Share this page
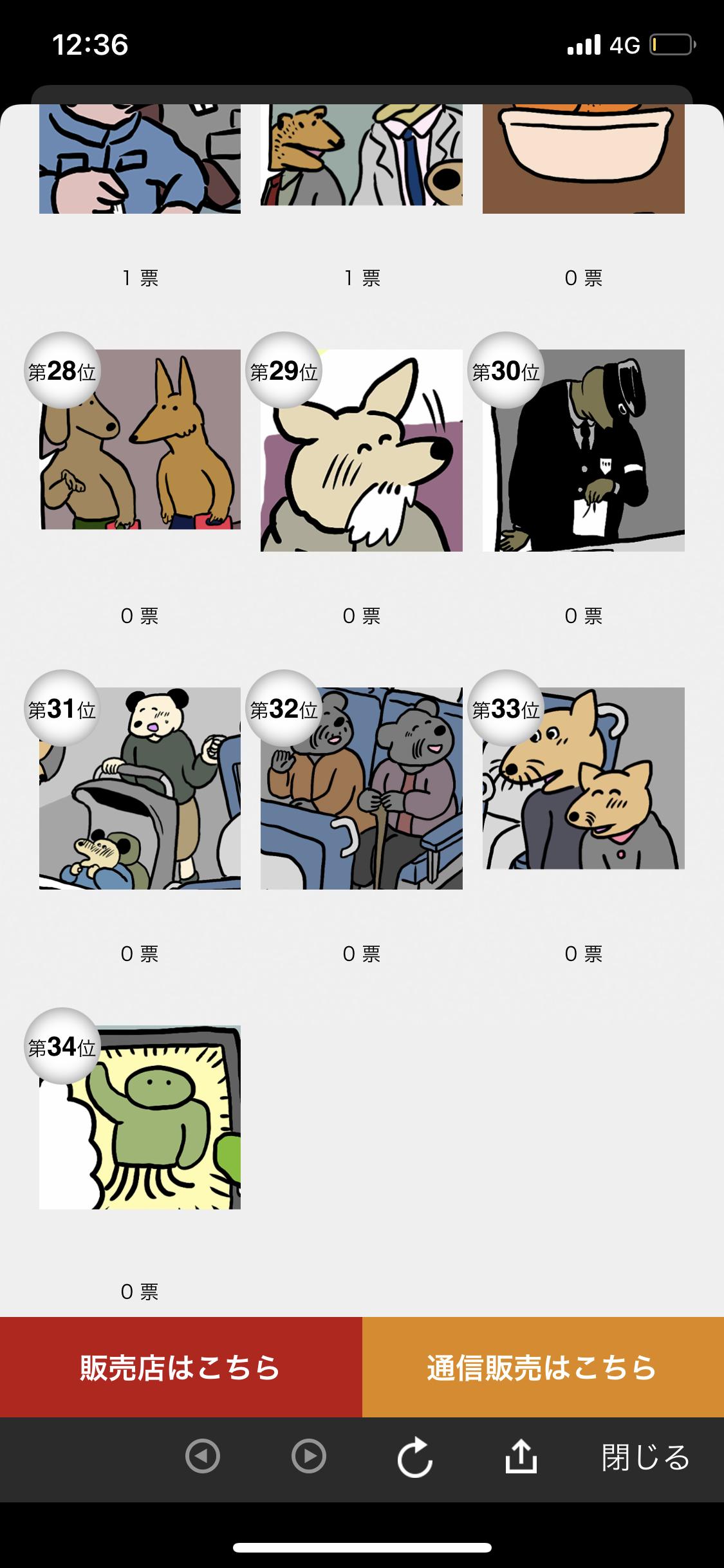Image resolution: width=724 pixels, height=1568 pixels. [521, 1456]
